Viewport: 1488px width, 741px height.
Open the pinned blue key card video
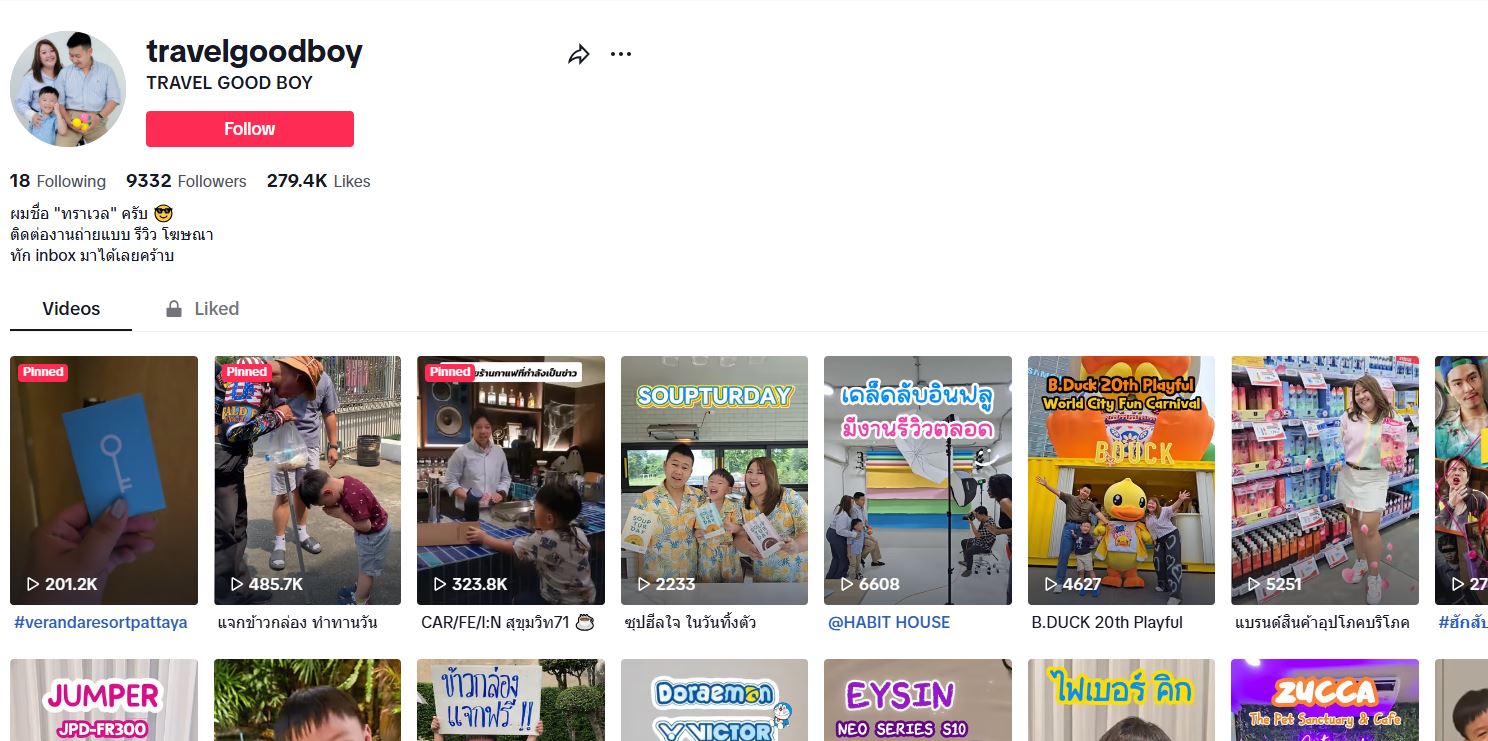point(104,480)
